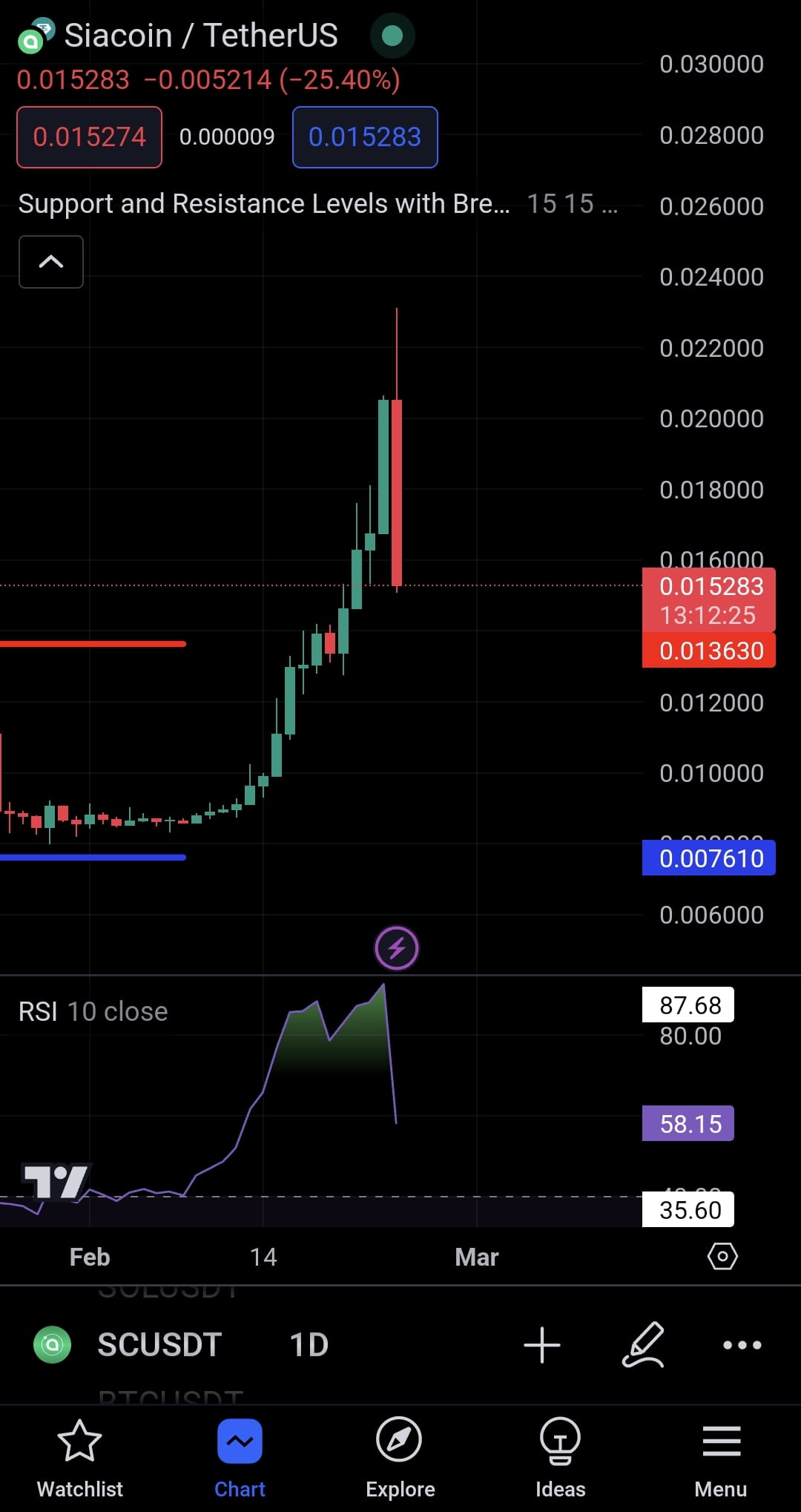801x1512 pixels.
Task: Open the three-dot more options menu
Action: pos(742,1345)
